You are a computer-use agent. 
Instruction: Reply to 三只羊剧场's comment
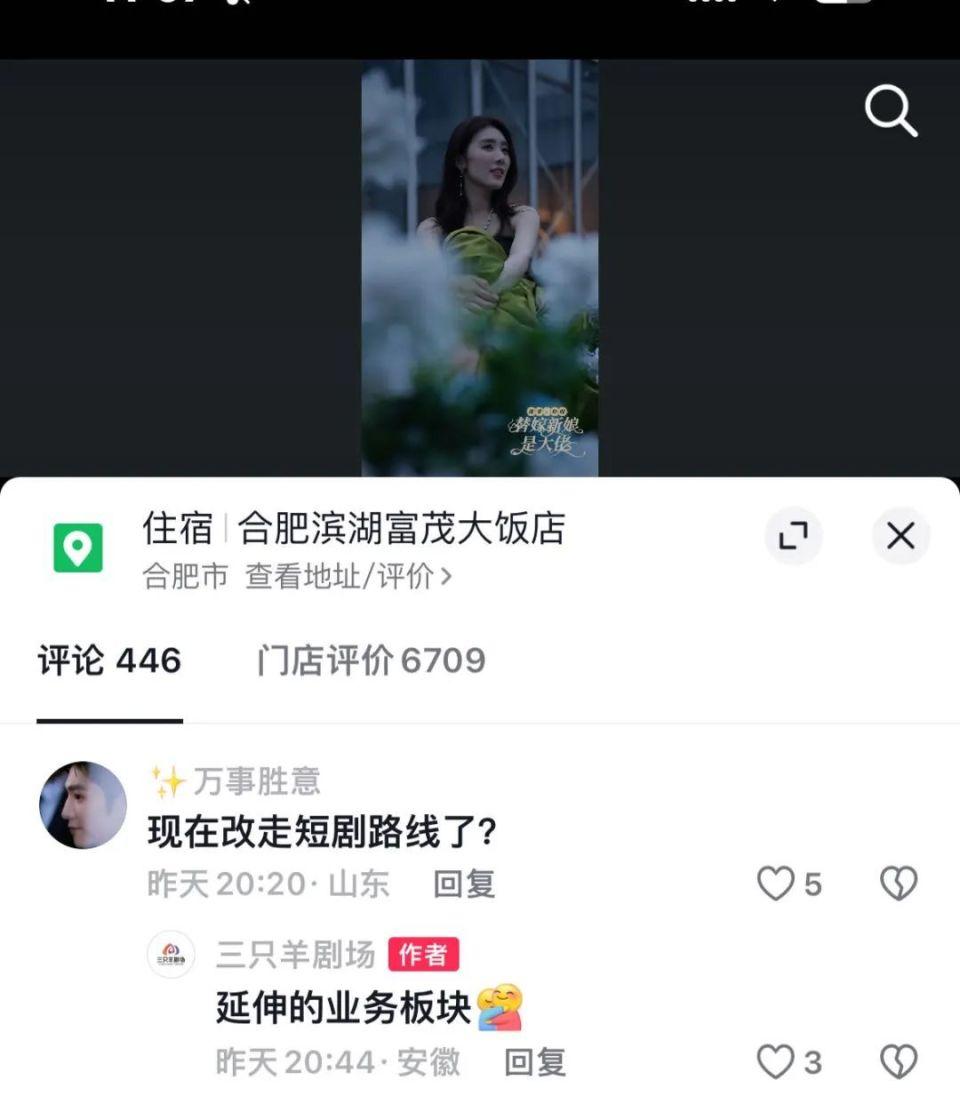[535, 1062]
